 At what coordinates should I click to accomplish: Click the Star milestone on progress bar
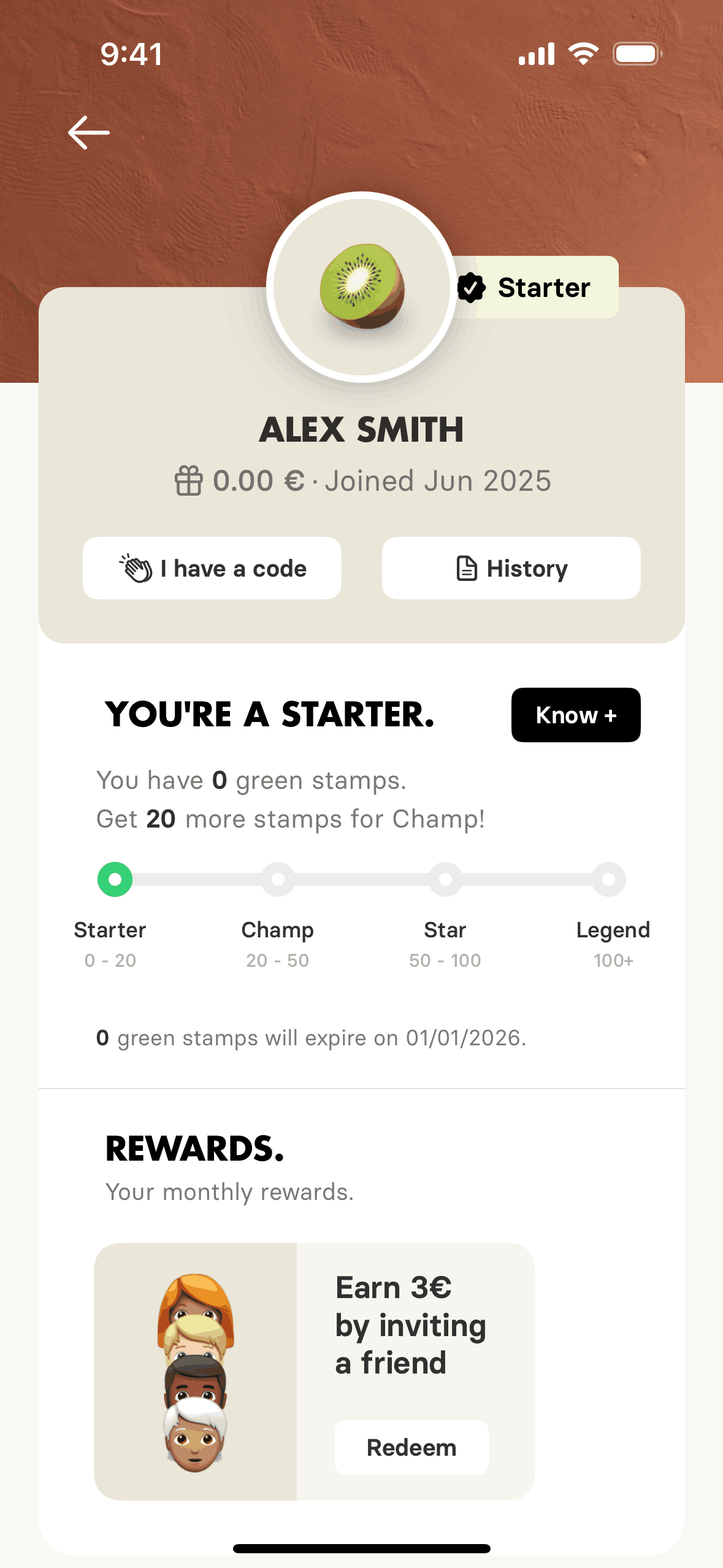pyautogui.click(x=445, y=879)
